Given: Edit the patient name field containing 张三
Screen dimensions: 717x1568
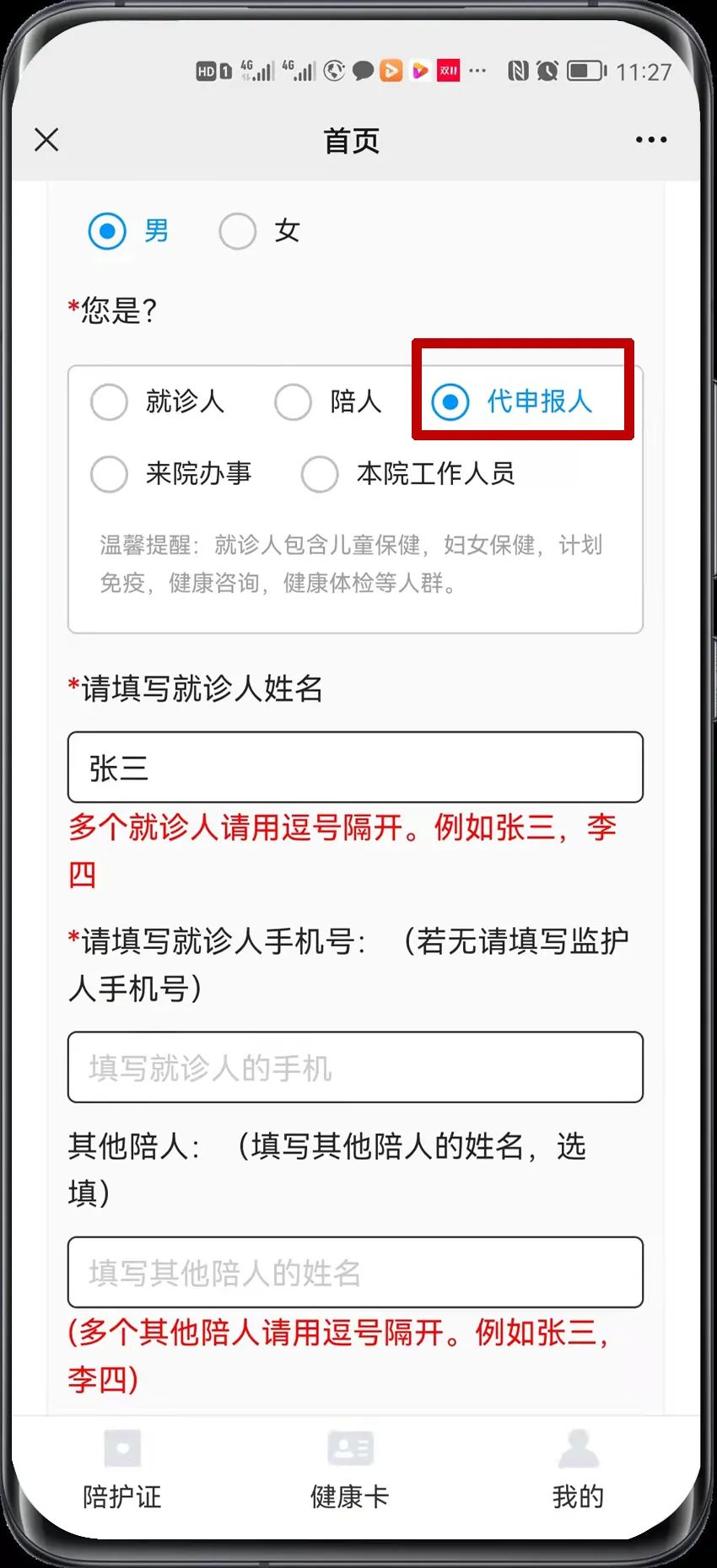Looking at the screenshot, I should [x=355, y=768].
